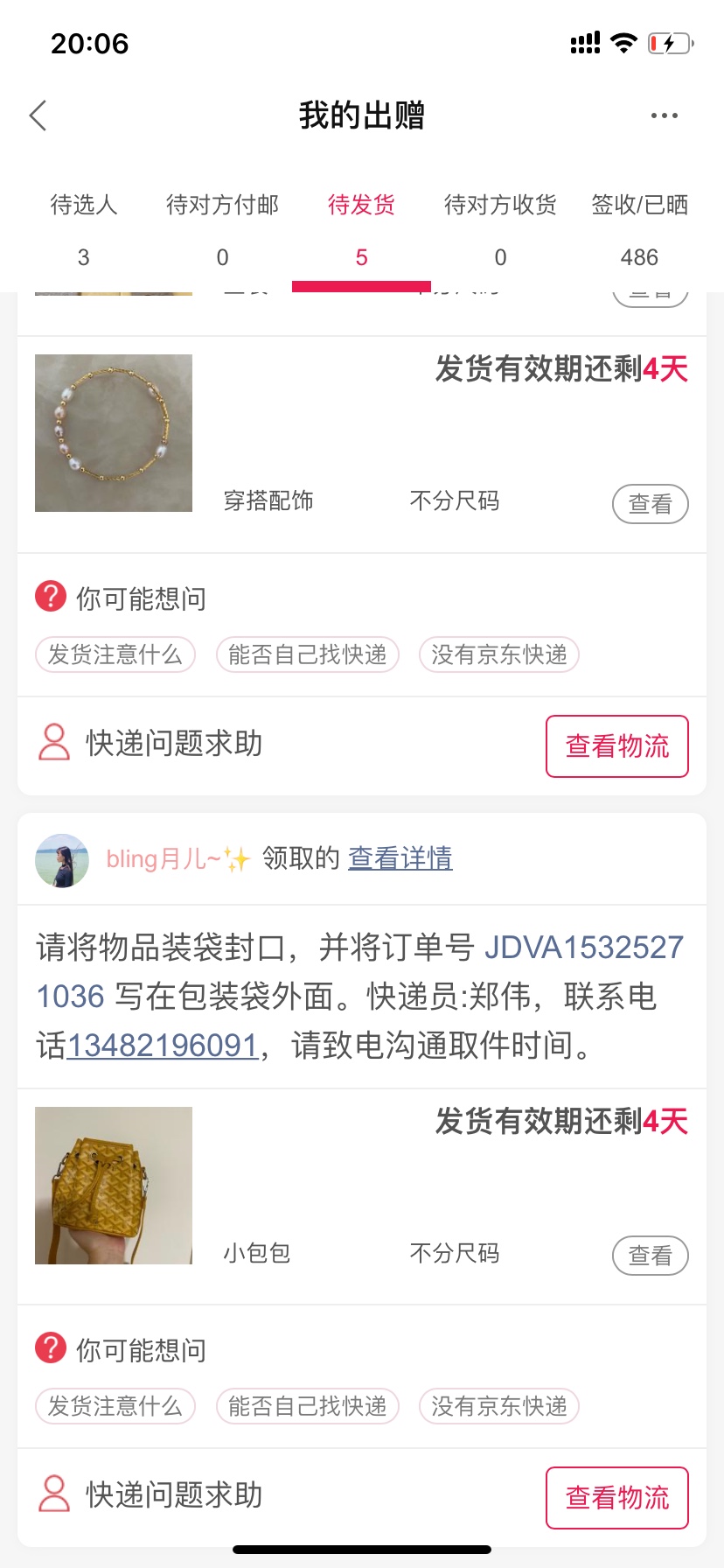Select 发货注意什么 chip under the bracelet
This screenshot has height=1568, width=724.
[115, 654]
